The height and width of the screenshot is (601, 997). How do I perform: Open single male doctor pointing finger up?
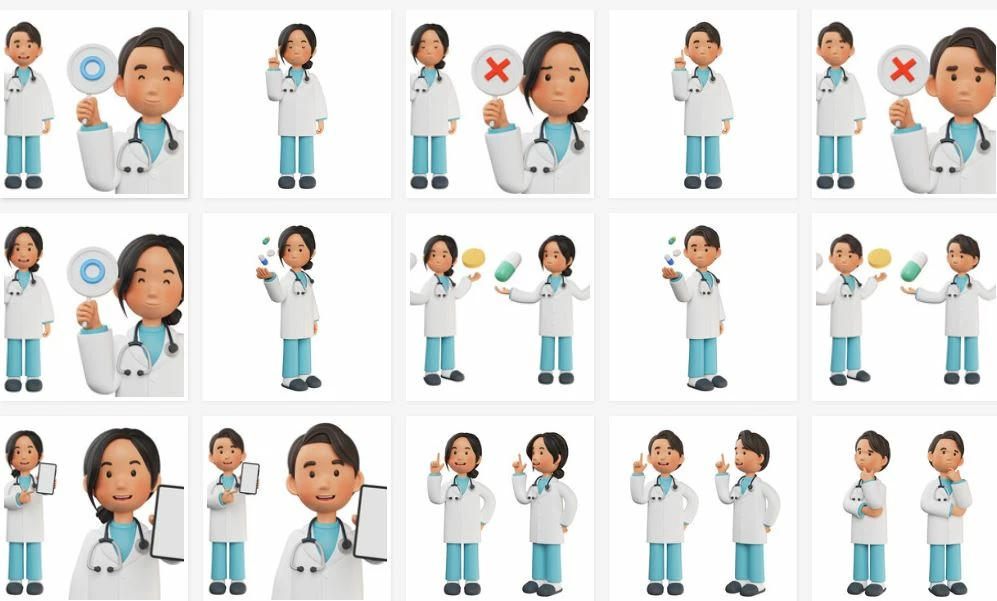coord(703,104)
